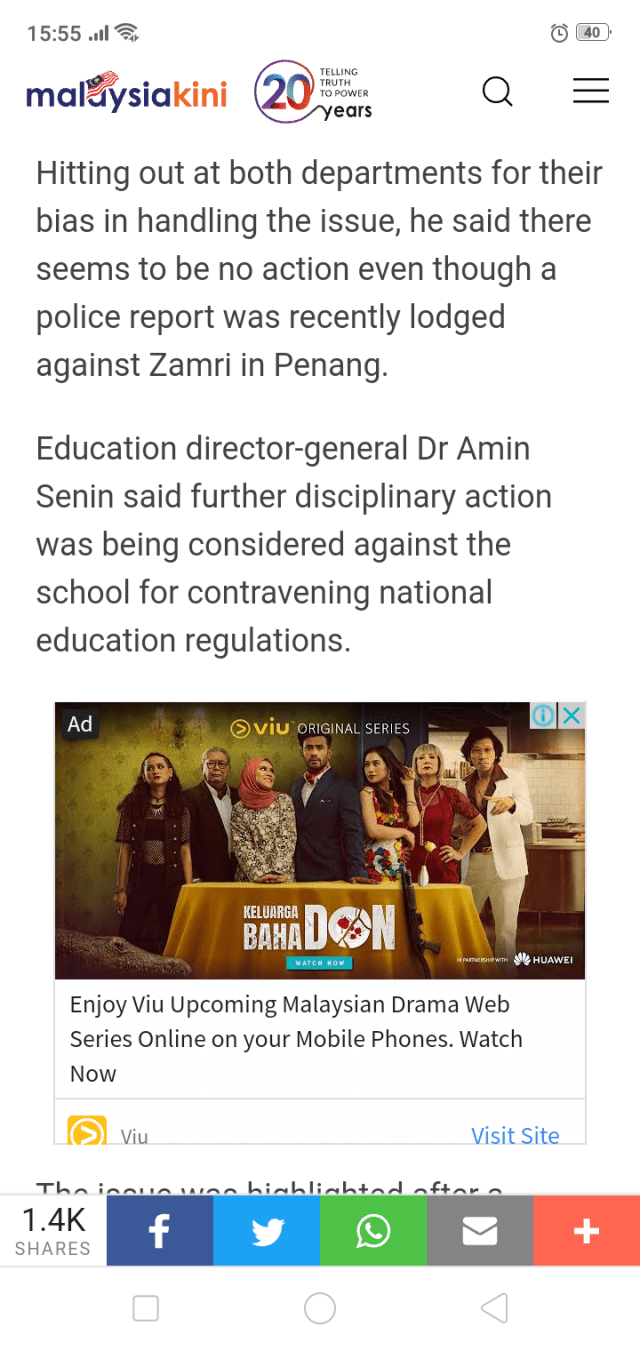Go to the phone home screen

(x=320, y=1308)
